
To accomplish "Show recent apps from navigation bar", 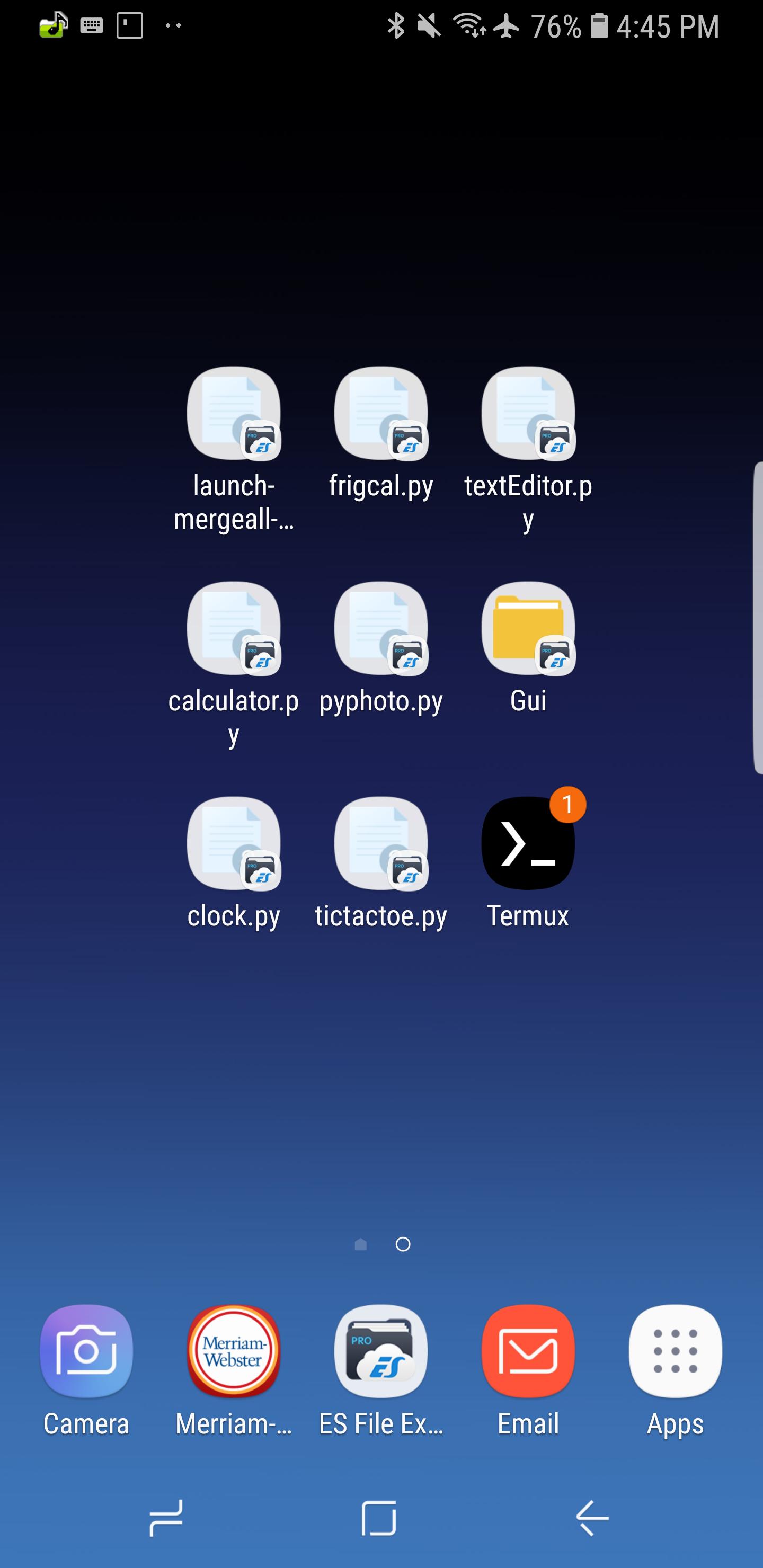I will click(166, 1518).
